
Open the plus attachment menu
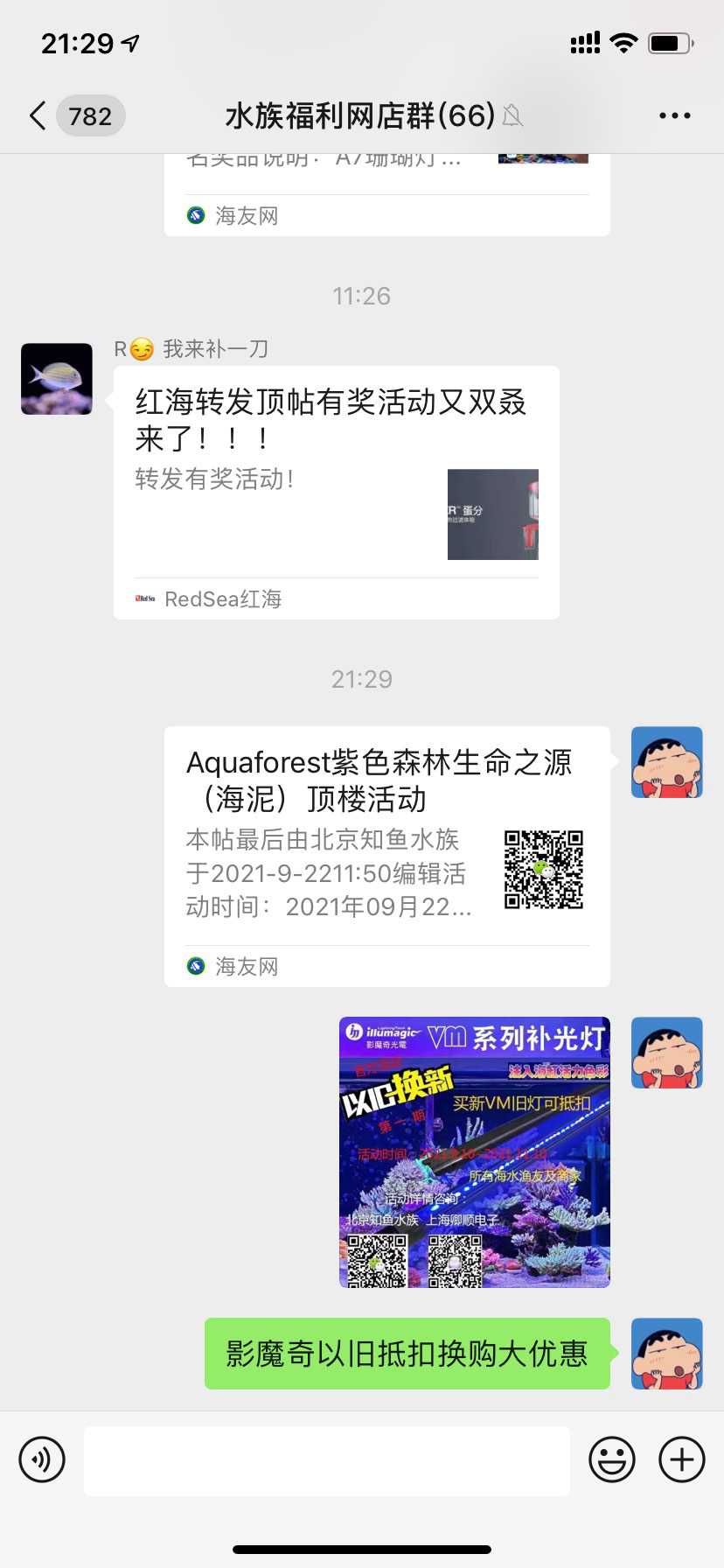(x=682, y=1459)
